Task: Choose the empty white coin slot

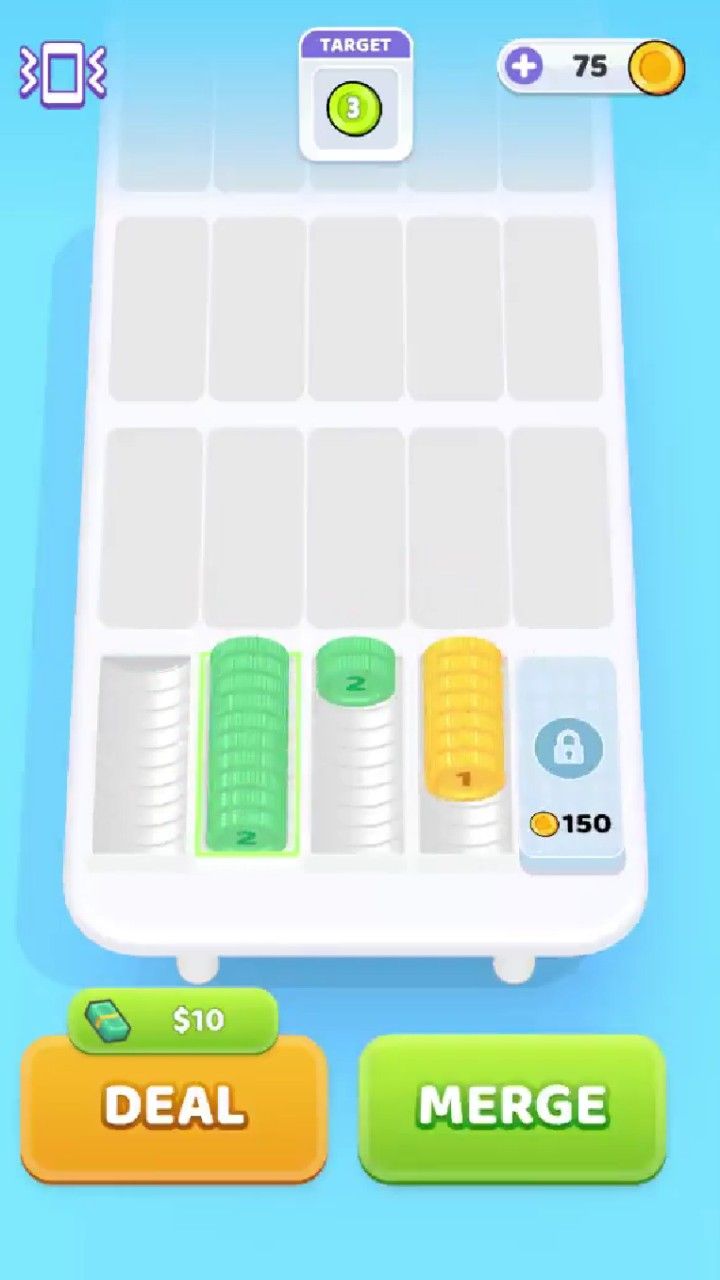Action: 142,755
